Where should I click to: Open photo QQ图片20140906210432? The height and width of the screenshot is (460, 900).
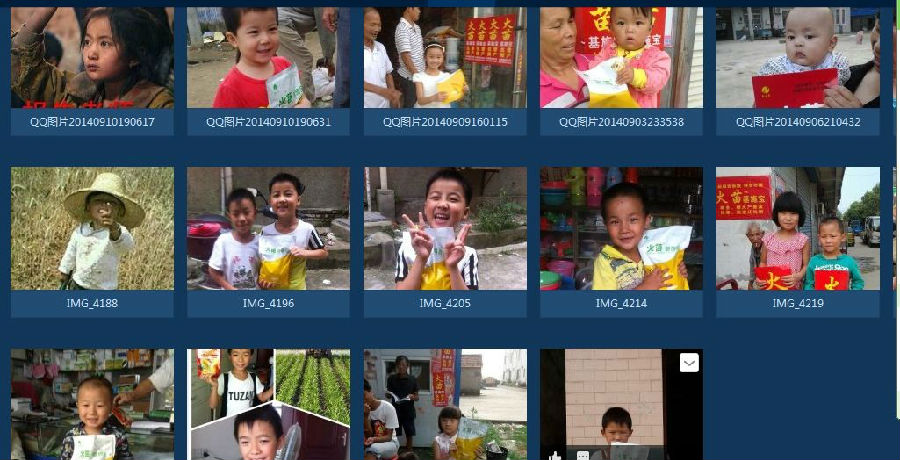pos(797,58)
